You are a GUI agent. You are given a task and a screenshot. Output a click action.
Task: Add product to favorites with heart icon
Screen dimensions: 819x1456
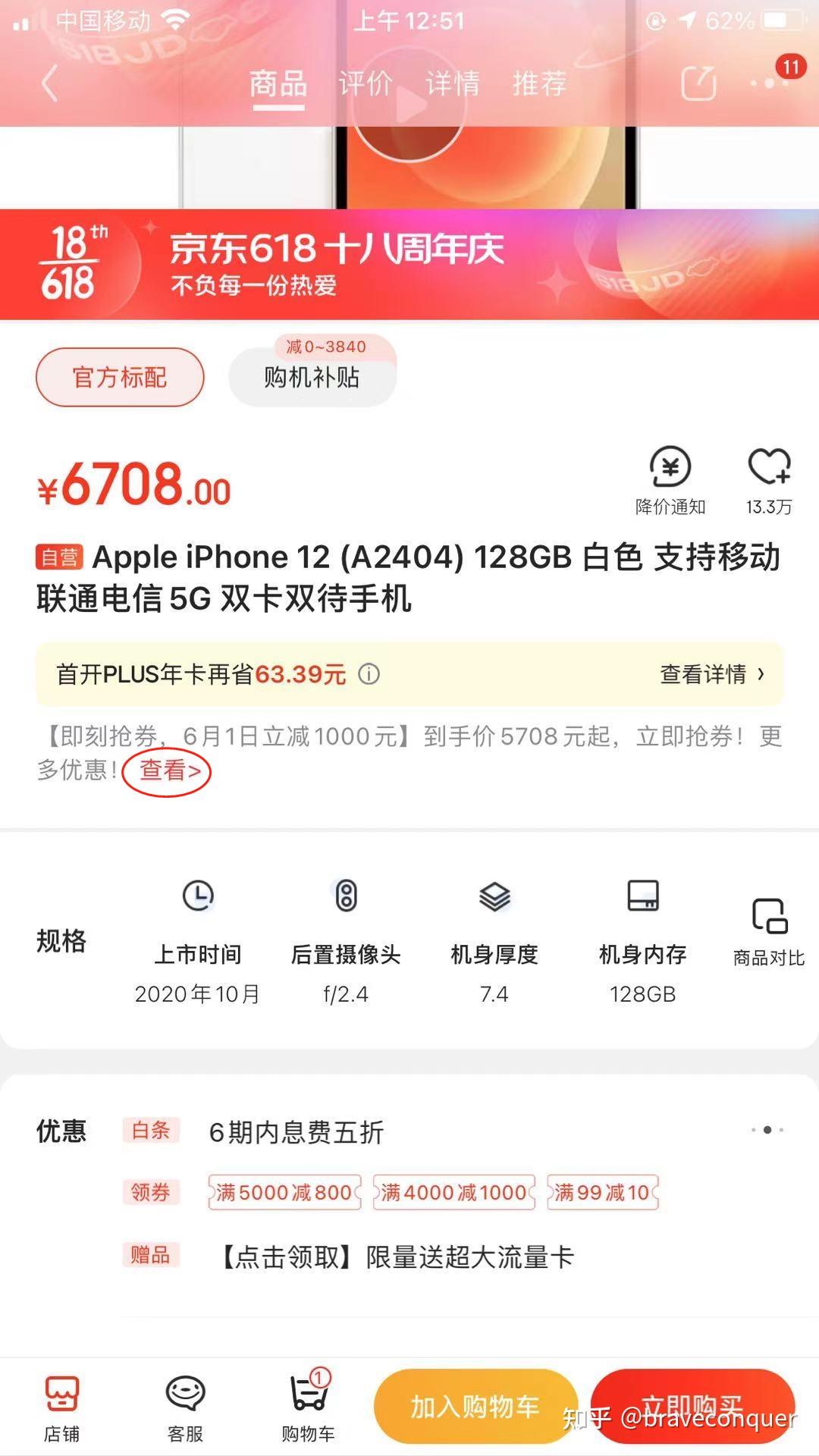(769, 479)
